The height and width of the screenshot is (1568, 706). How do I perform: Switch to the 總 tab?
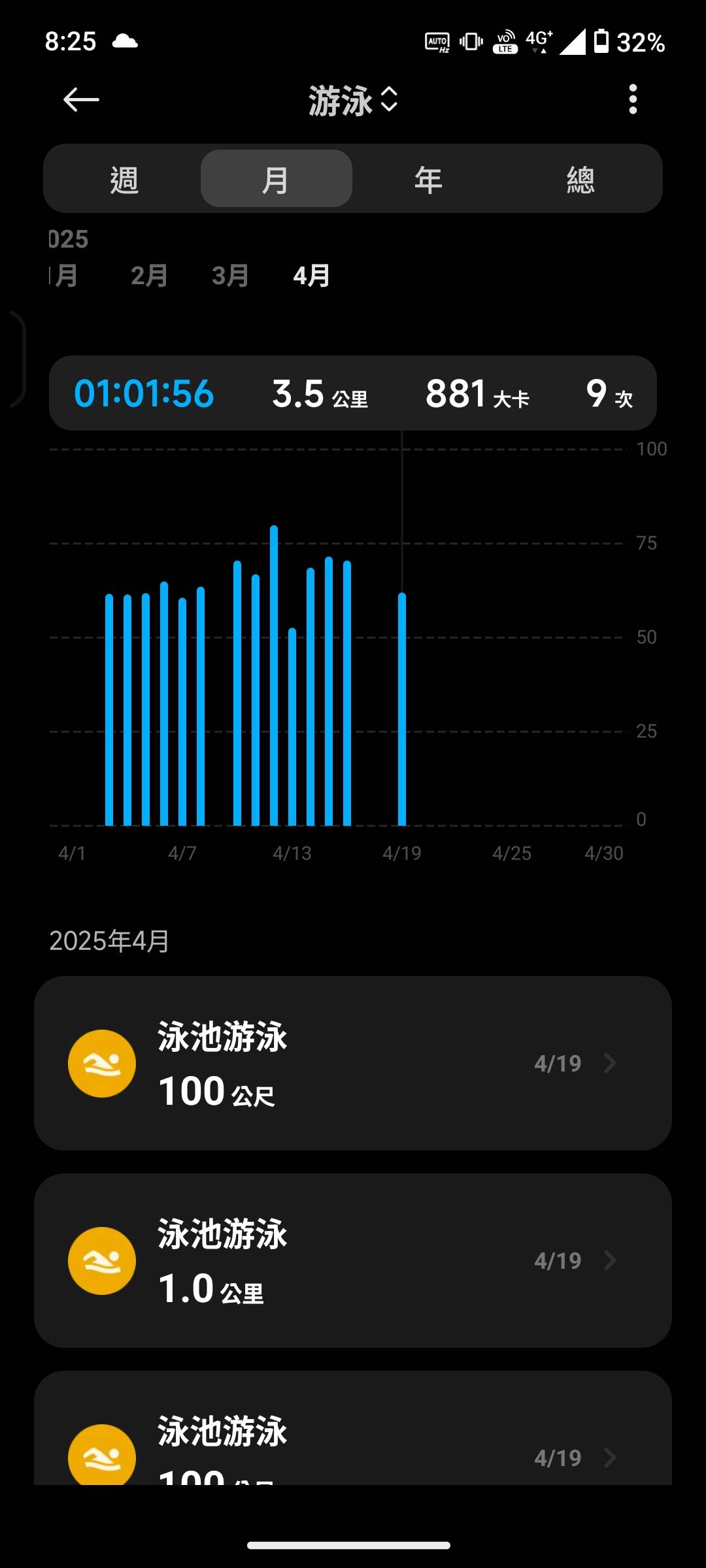[x=580, y=179]
